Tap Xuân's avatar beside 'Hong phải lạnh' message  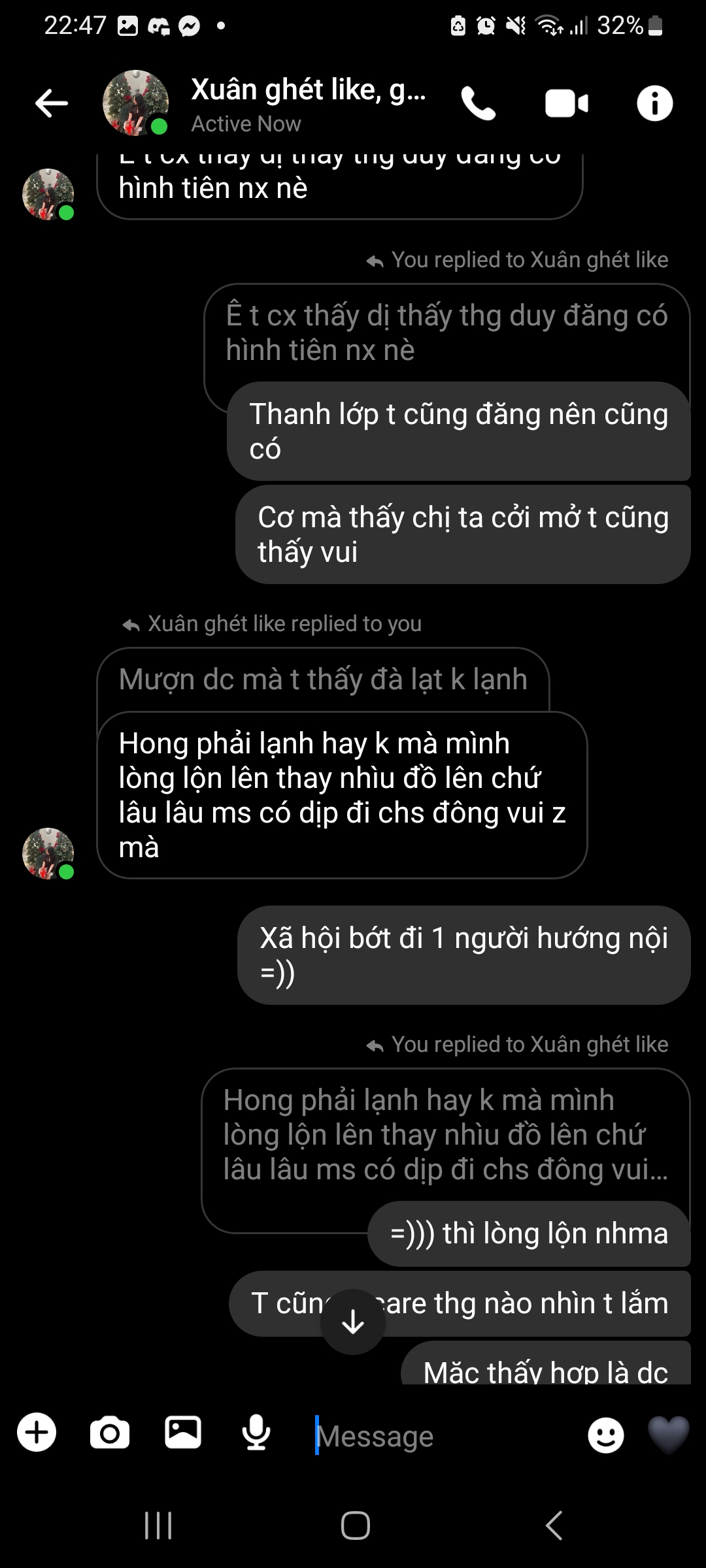48,853
